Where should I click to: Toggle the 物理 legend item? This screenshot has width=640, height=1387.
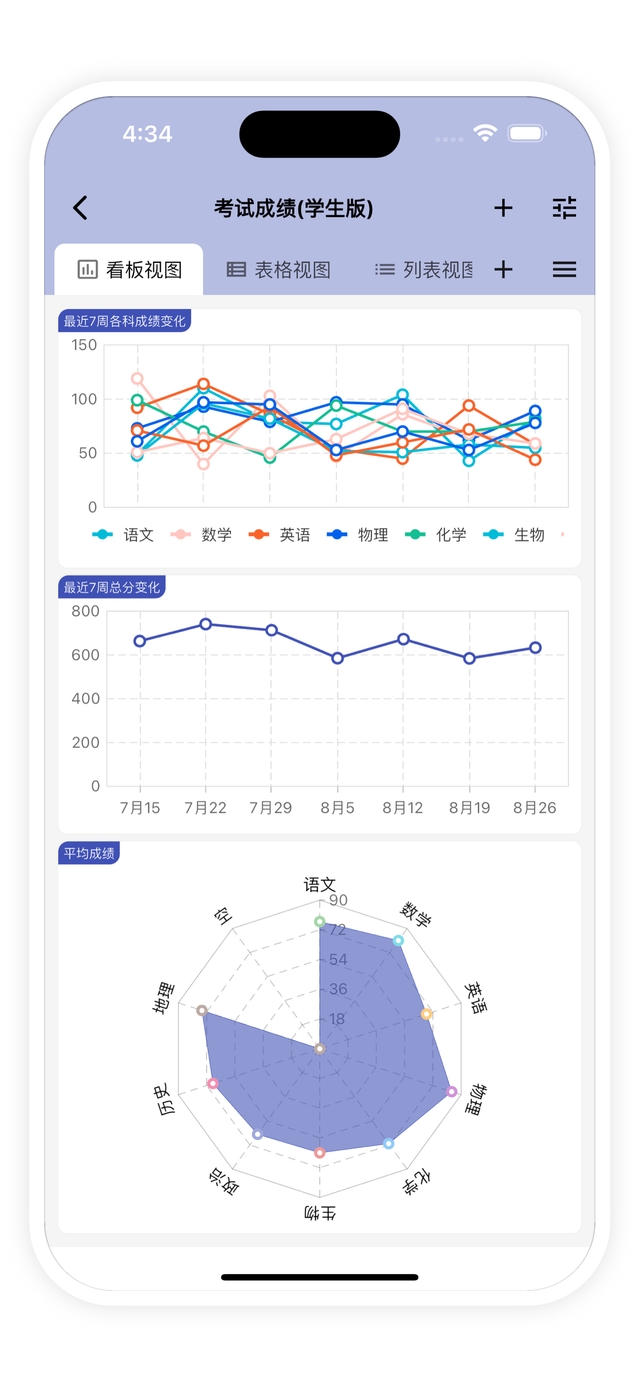358,535
